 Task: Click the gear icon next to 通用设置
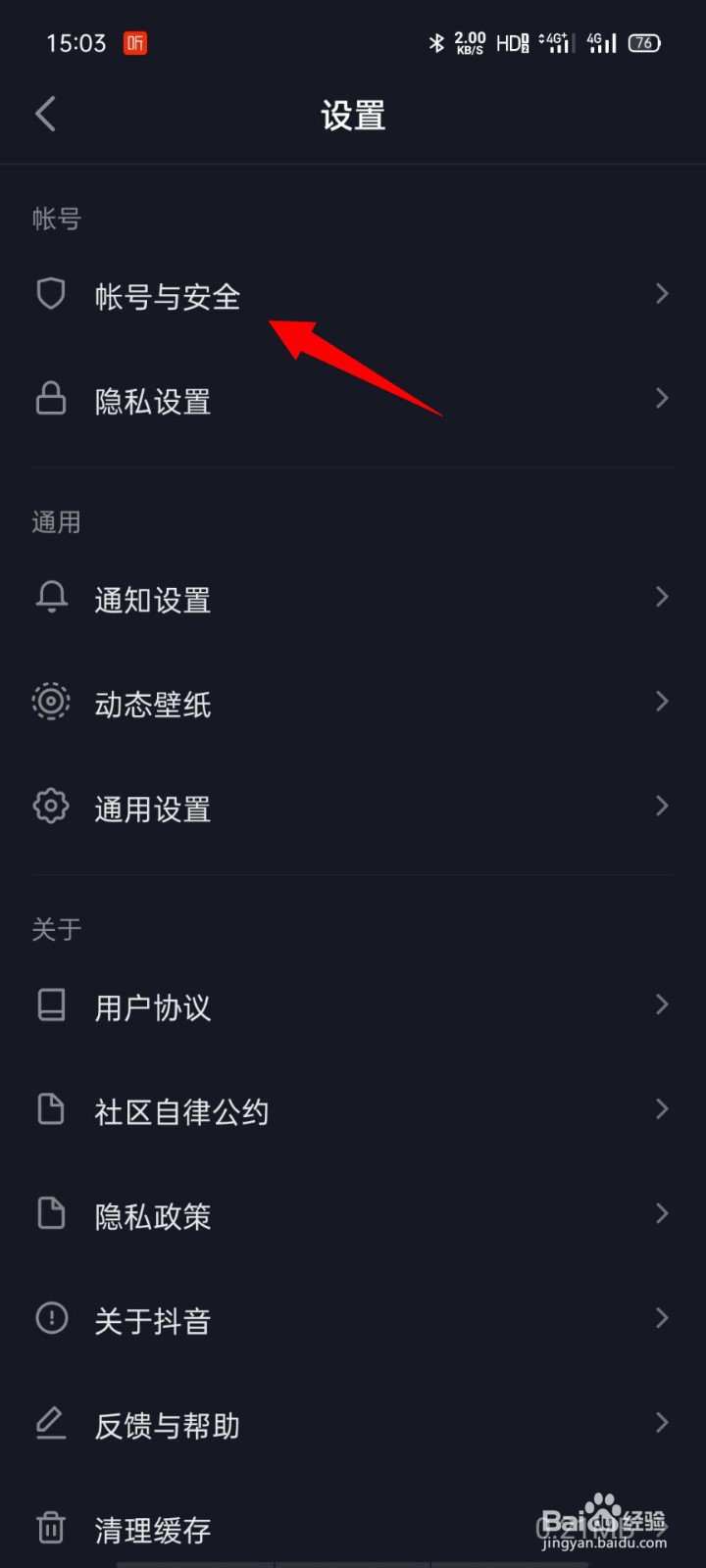(51, 806)
